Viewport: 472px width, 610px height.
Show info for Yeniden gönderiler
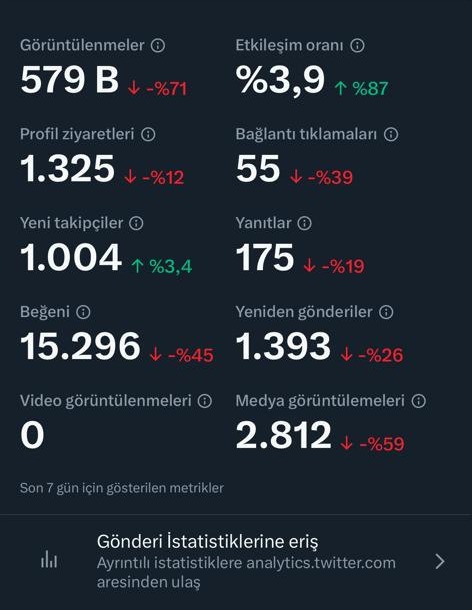tap(386, 312)
